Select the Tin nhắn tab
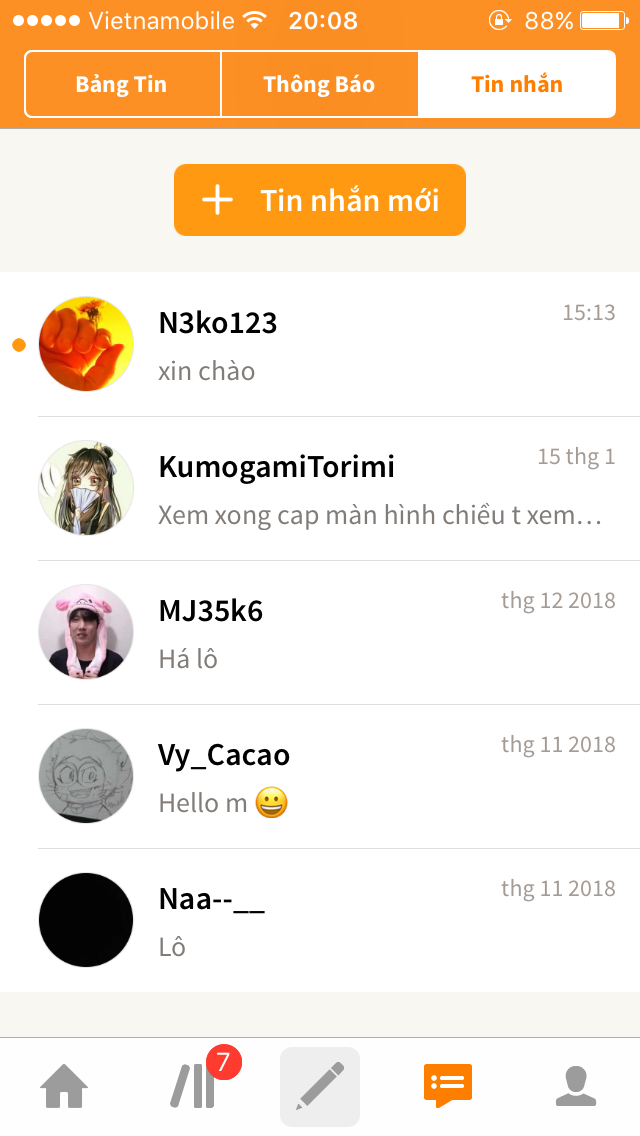 click(x=516, y=84)
